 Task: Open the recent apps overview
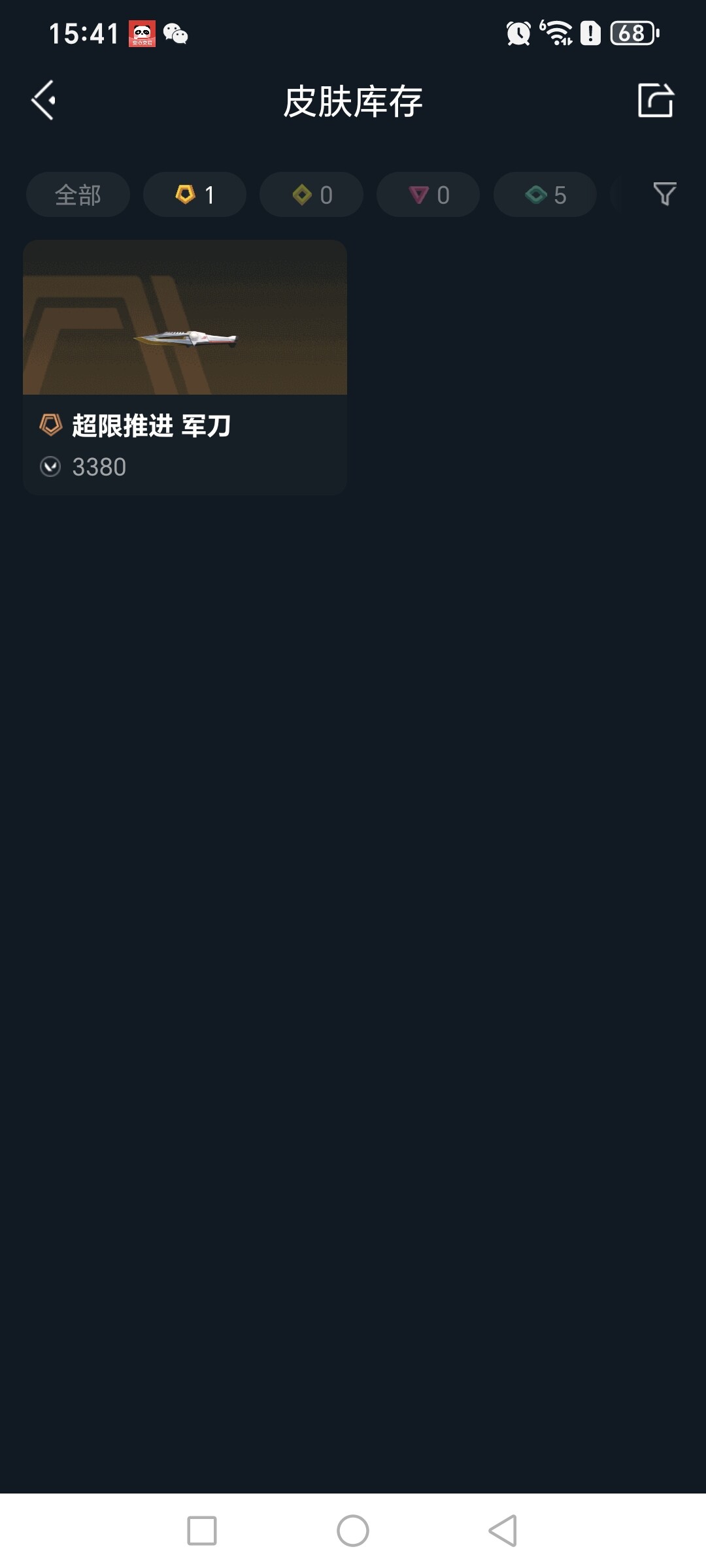[202, 1531]
